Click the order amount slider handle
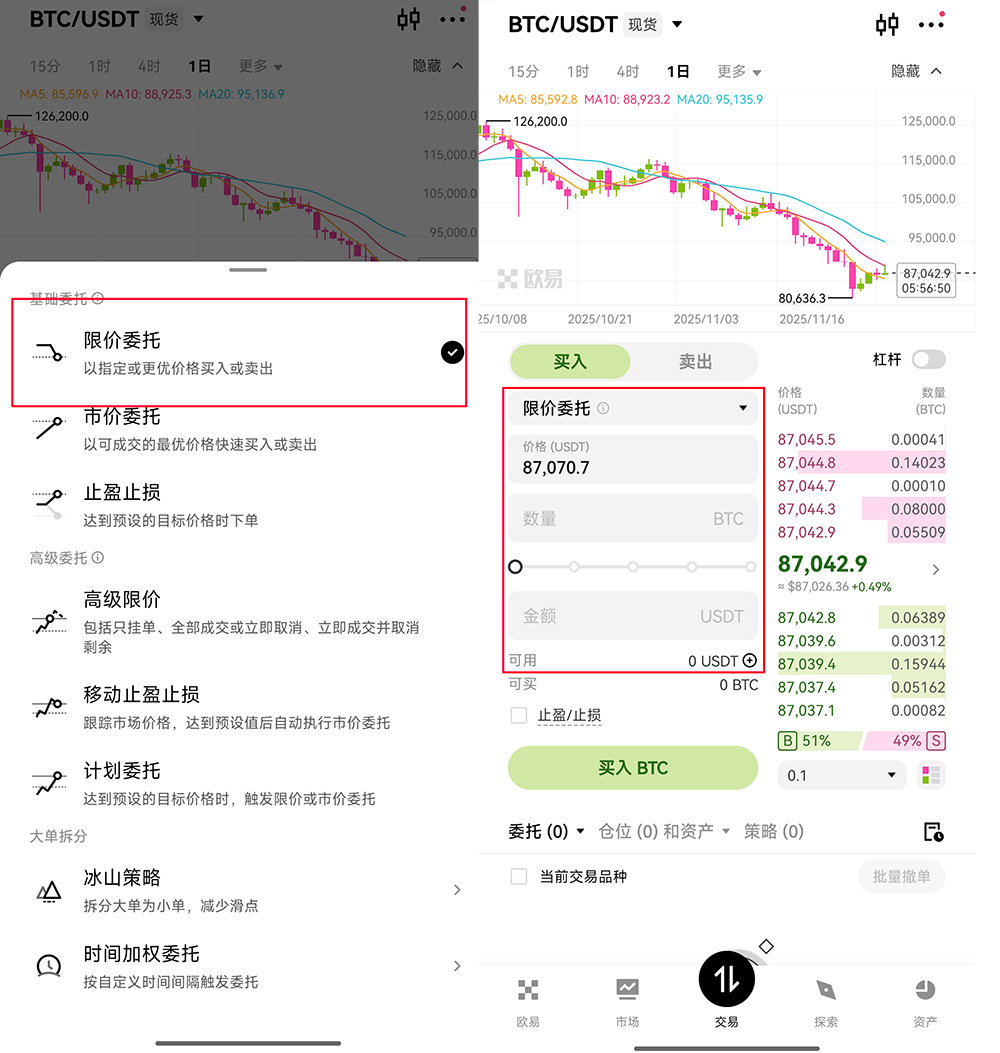 point(515,566)
